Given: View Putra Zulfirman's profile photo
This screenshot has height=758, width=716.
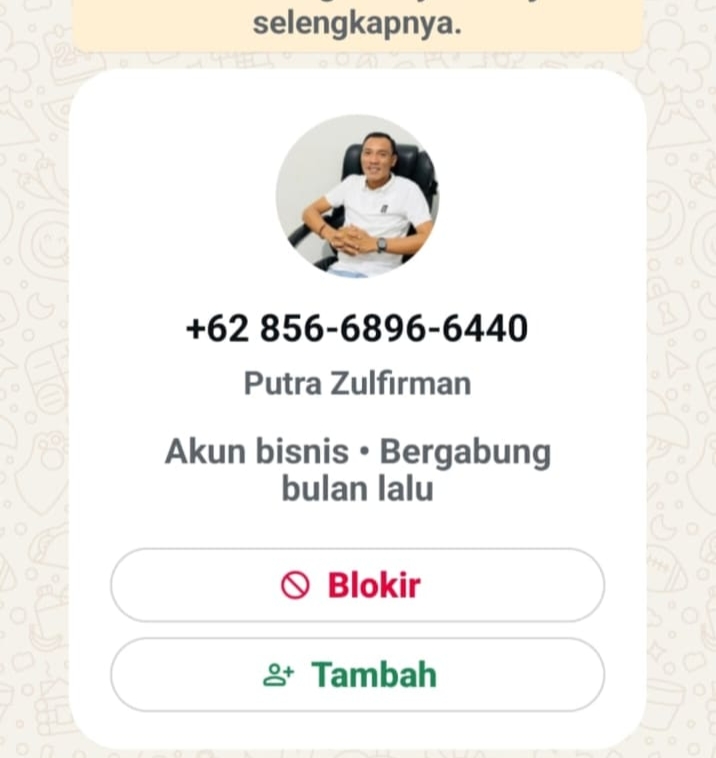Looking at the screenshot, I should [x=357, y=196].
